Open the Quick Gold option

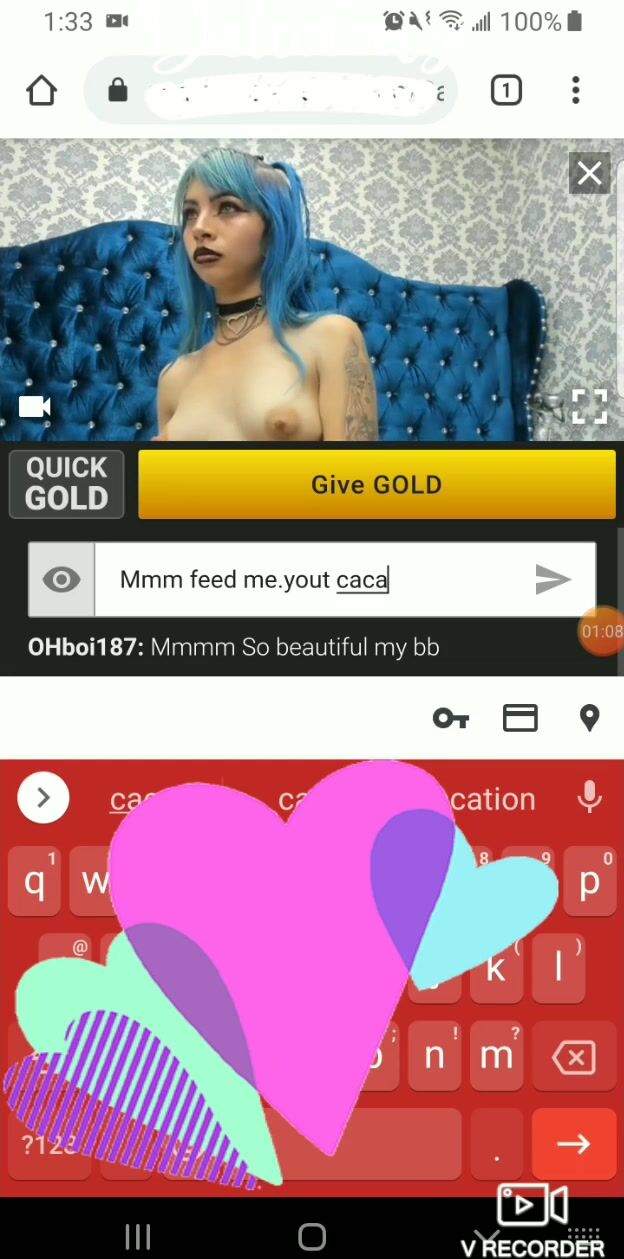click(66, 484)
